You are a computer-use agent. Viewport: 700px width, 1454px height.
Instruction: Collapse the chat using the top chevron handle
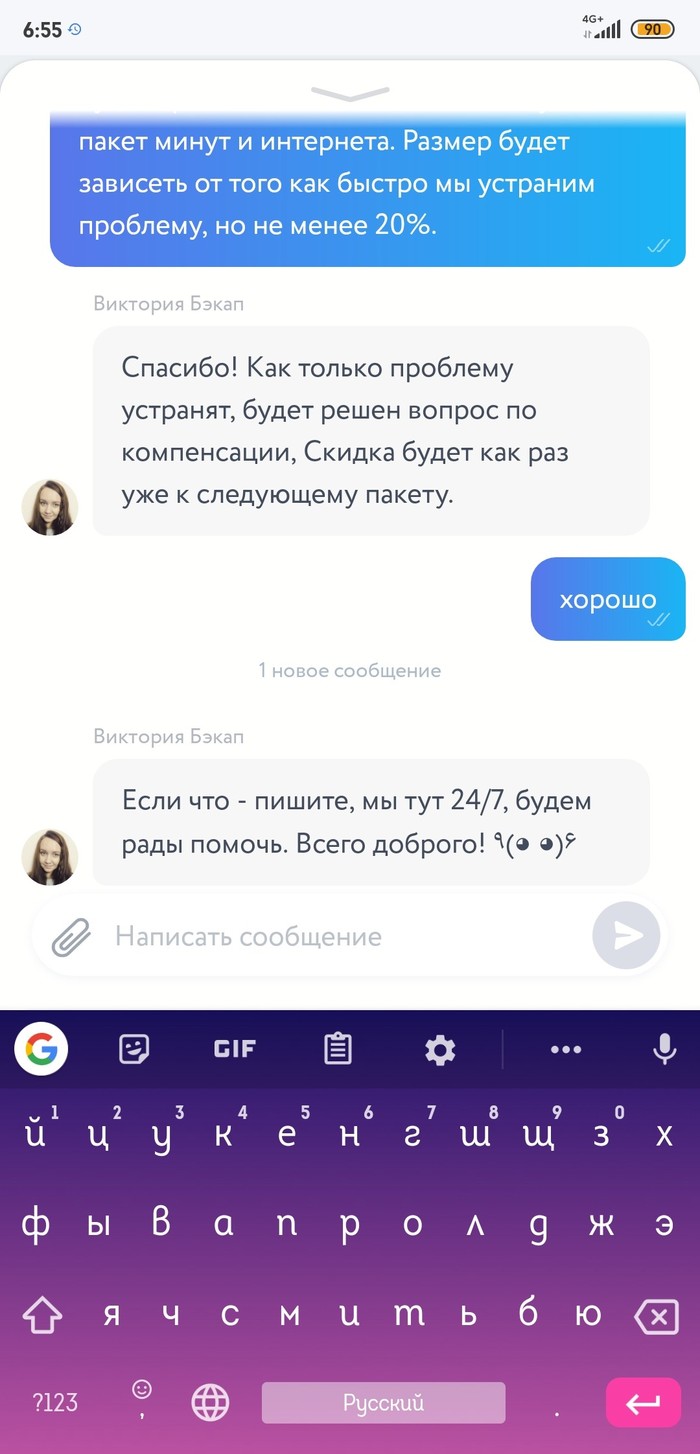pyautogui.click(x=349, y=92)
